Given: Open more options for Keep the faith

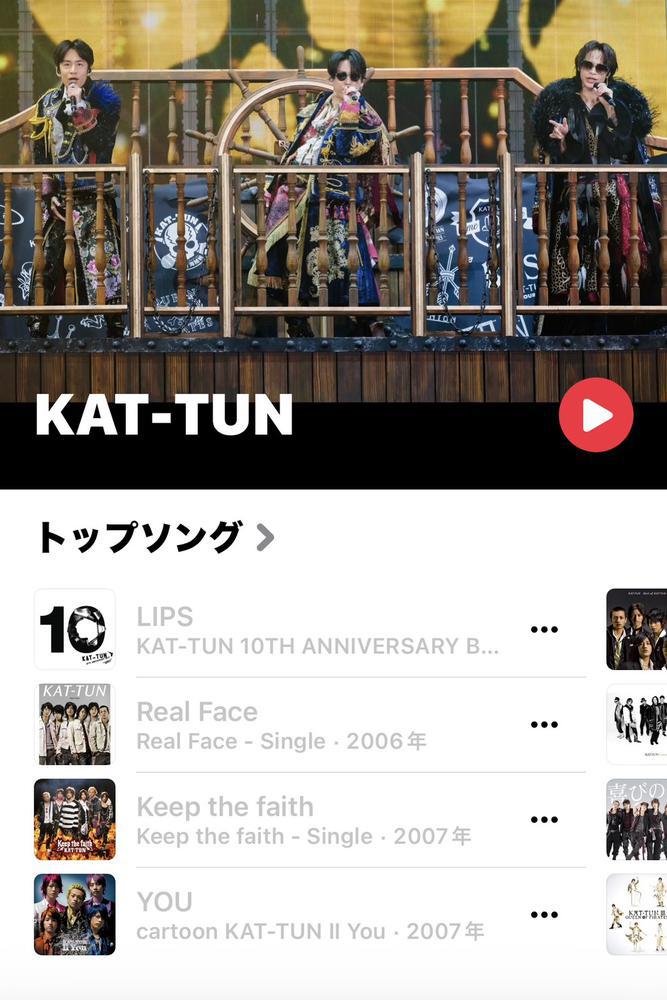Looking at the screenshot, I should (544, 819).
